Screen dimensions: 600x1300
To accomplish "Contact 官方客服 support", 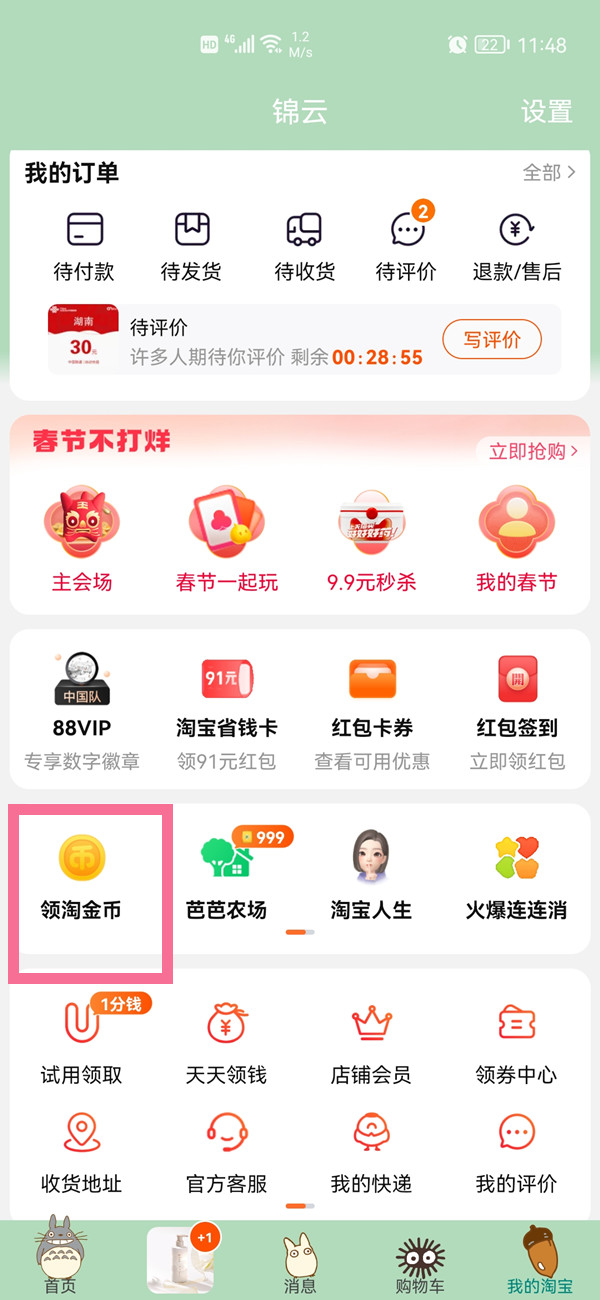I will pos(227,1150).
